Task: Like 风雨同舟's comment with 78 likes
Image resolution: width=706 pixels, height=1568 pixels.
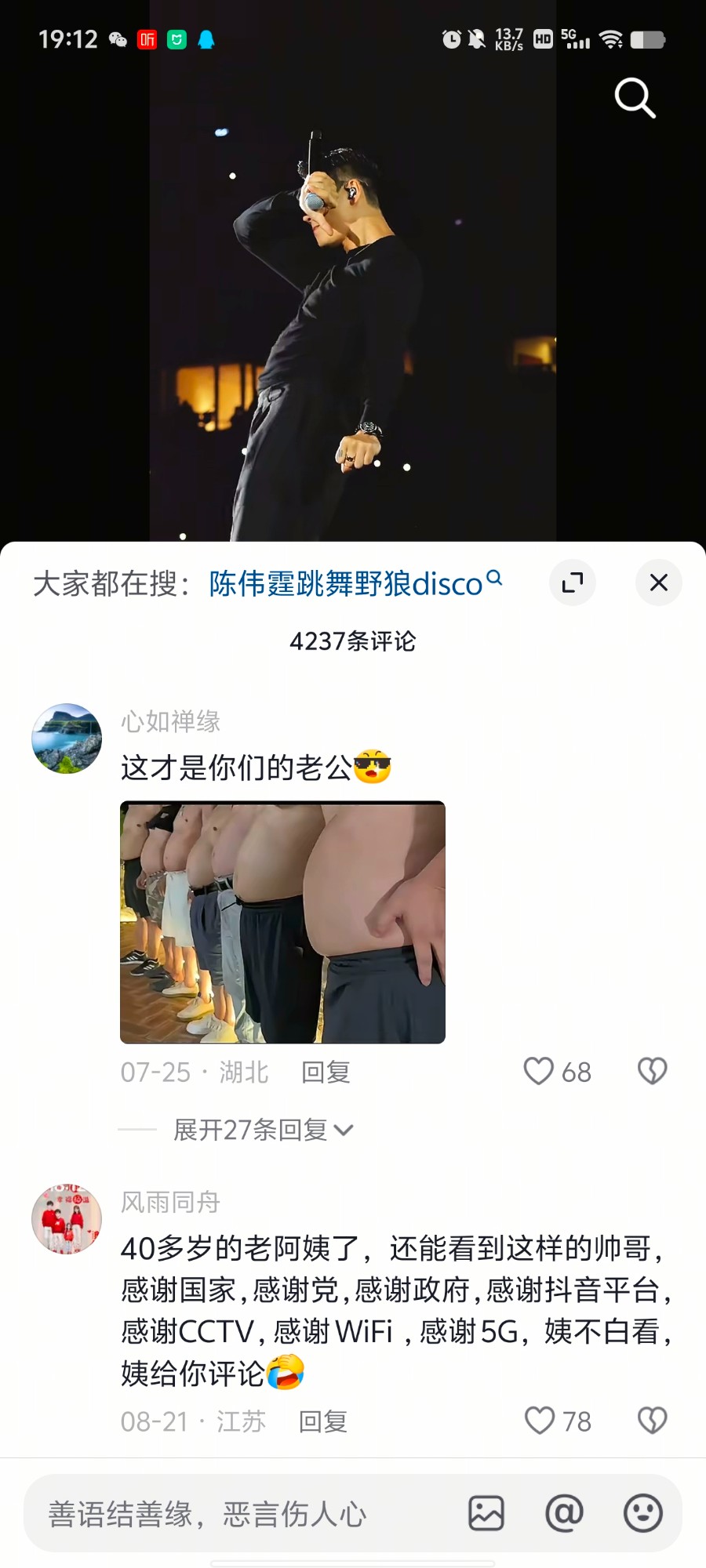Action: click(x=539, y=1421)
